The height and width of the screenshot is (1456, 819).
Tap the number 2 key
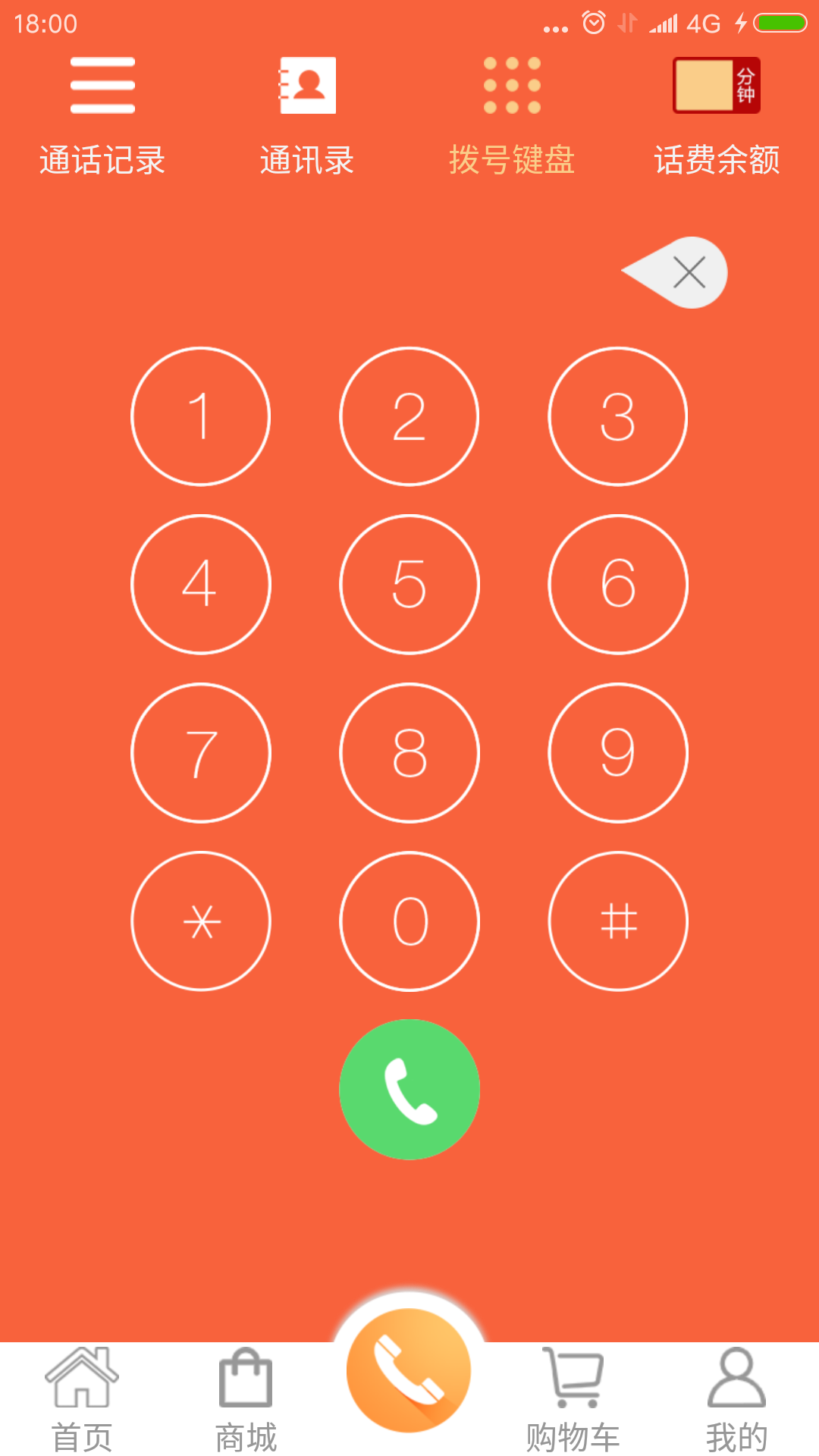pos(409,416)
